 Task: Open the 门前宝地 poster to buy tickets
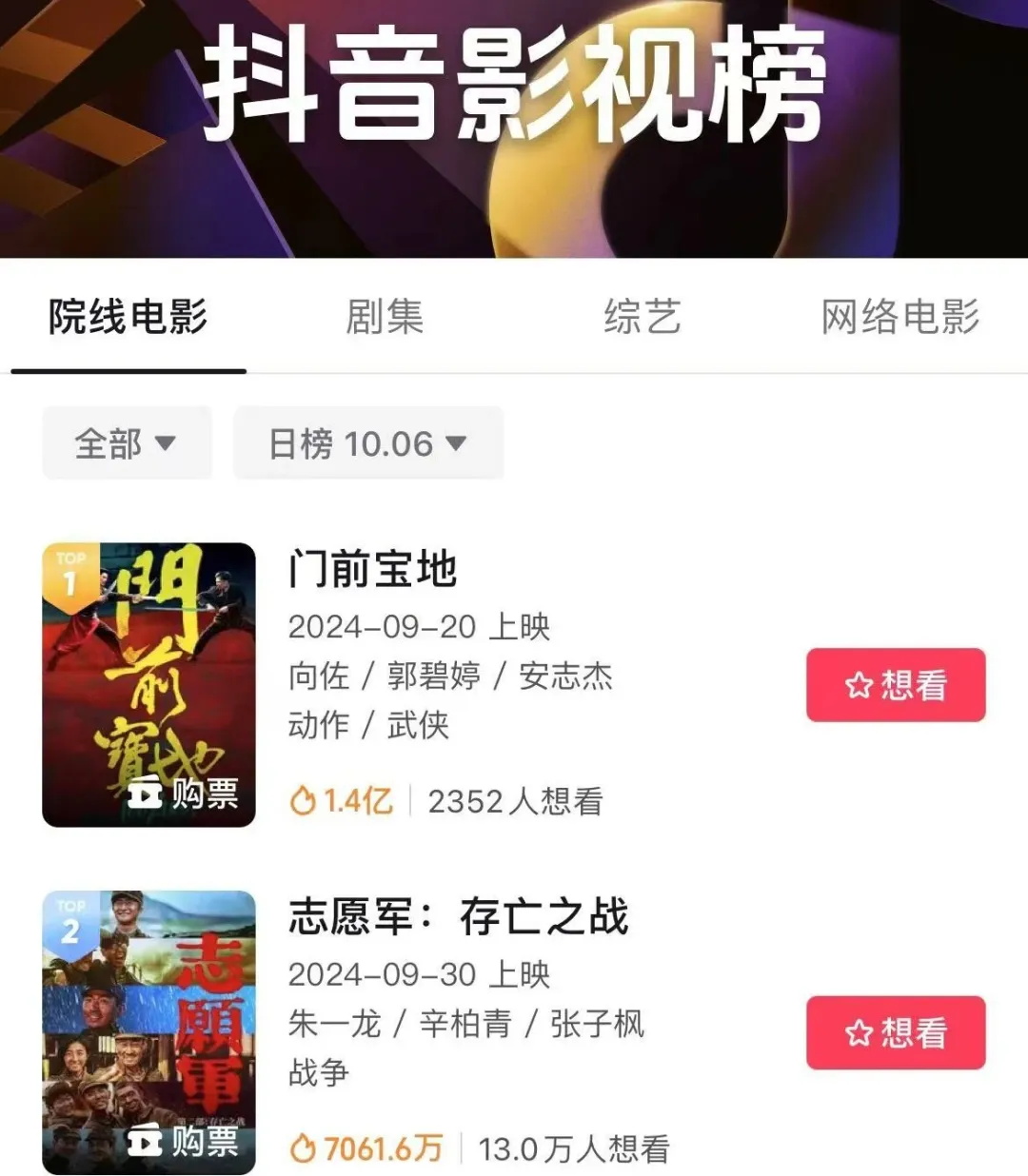point(149,685)
